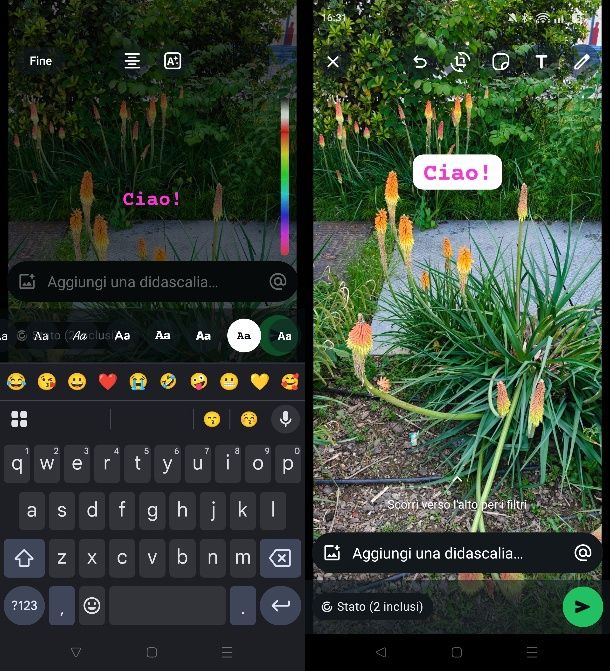Start voice typing with the microphone key
This screenshot has width=610, height=671.
(x=285, y=419)
